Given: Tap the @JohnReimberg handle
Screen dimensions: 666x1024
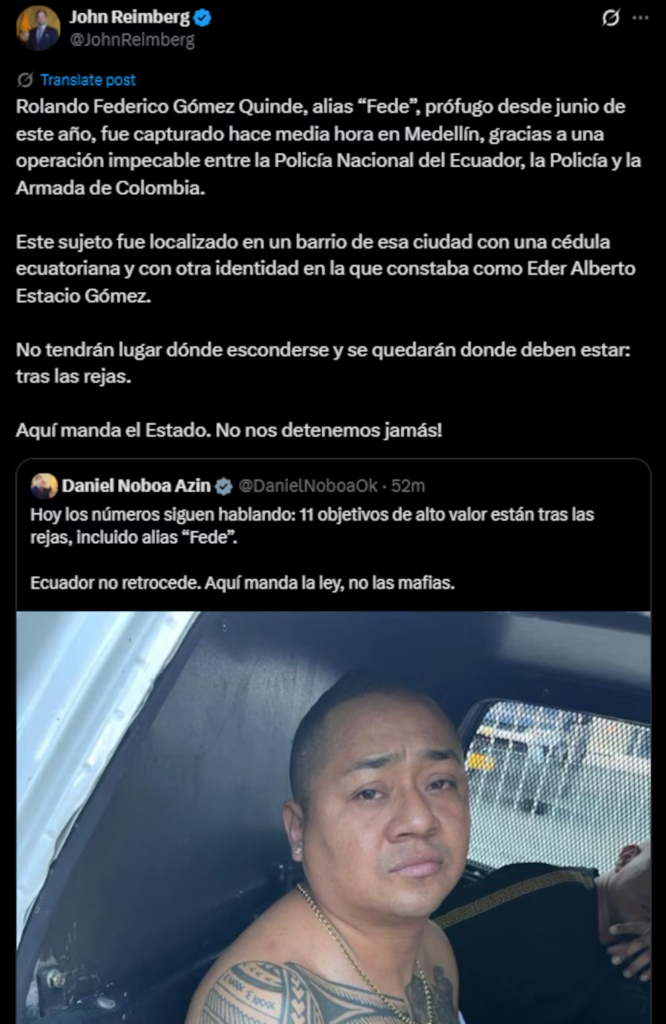Looking at the screenshot, I should [x=131, y=41].
